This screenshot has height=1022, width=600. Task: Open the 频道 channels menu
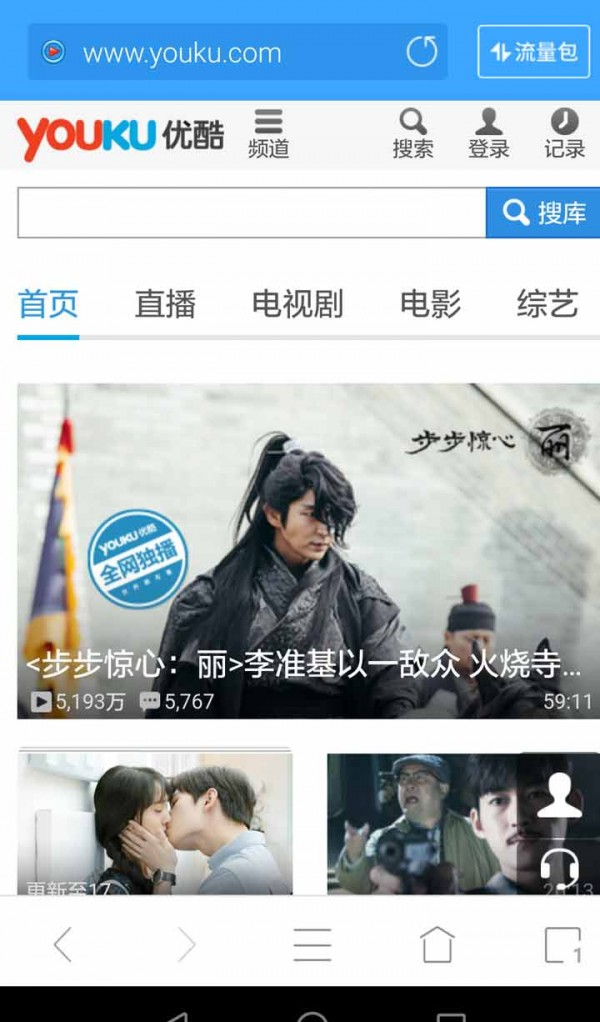tap(268, 134)
